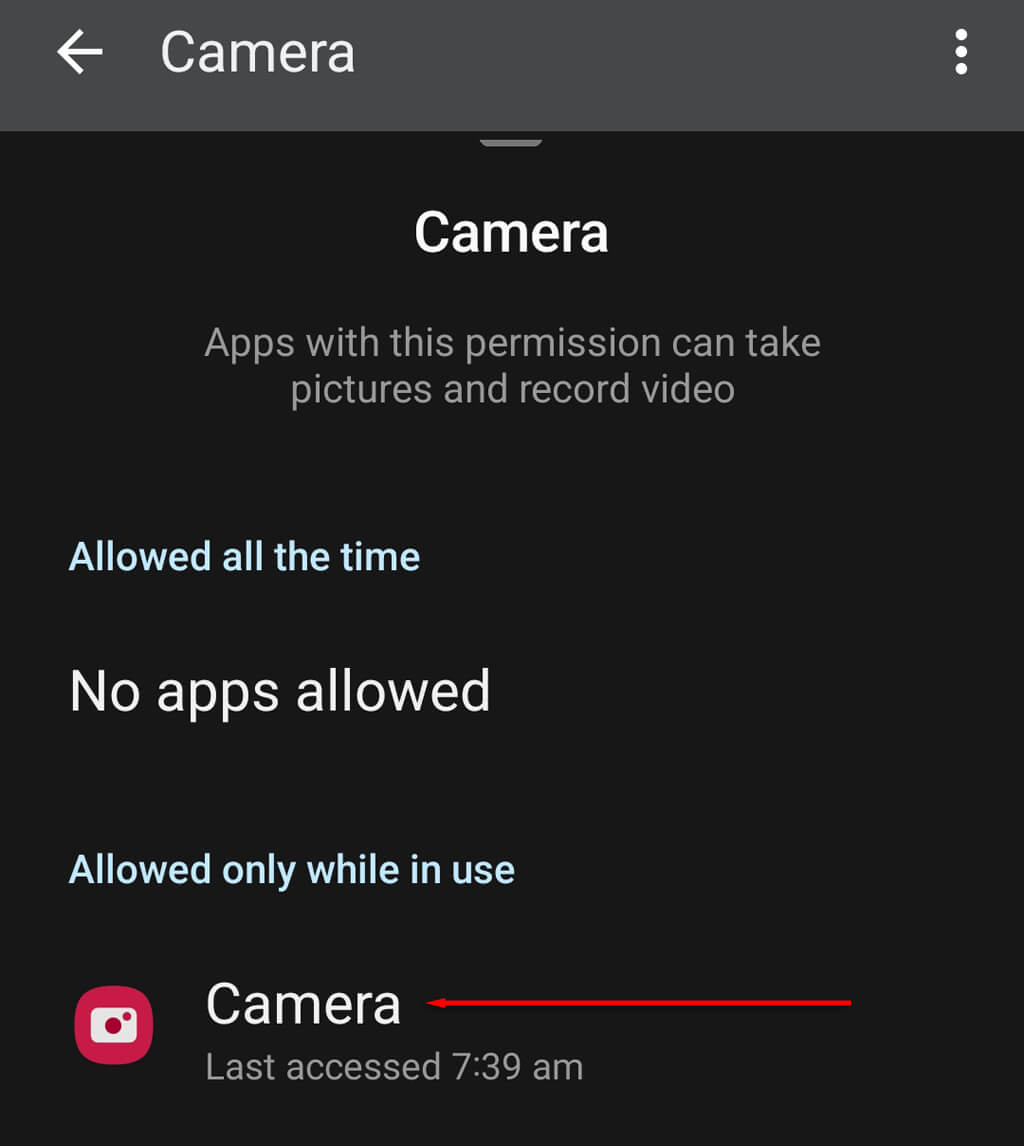
Task: Open the three-dot overflow menu
Action: pyautogui.click(x=960, y=52)
